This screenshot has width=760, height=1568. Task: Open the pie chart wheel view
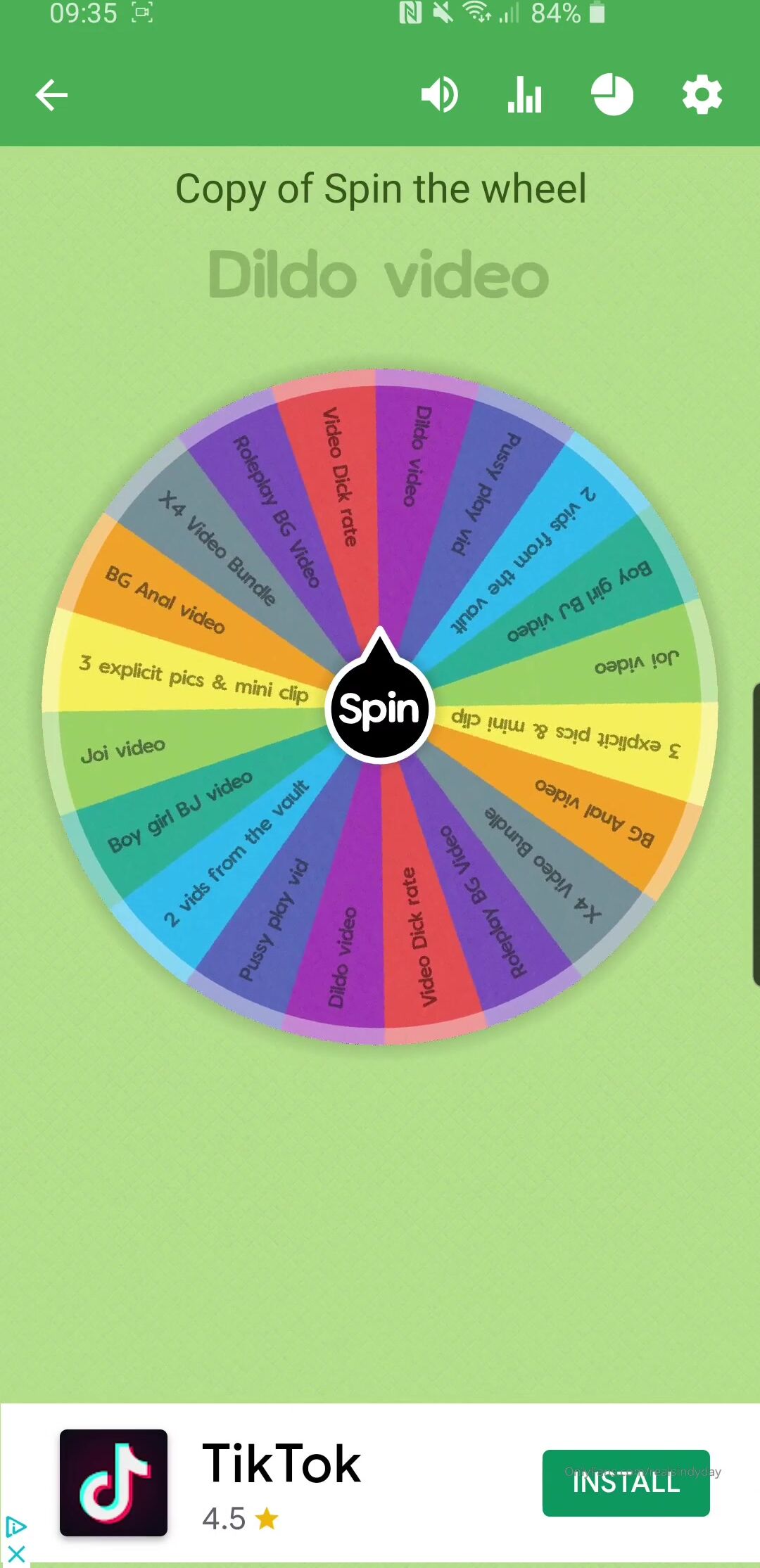[x=612, y=95]
